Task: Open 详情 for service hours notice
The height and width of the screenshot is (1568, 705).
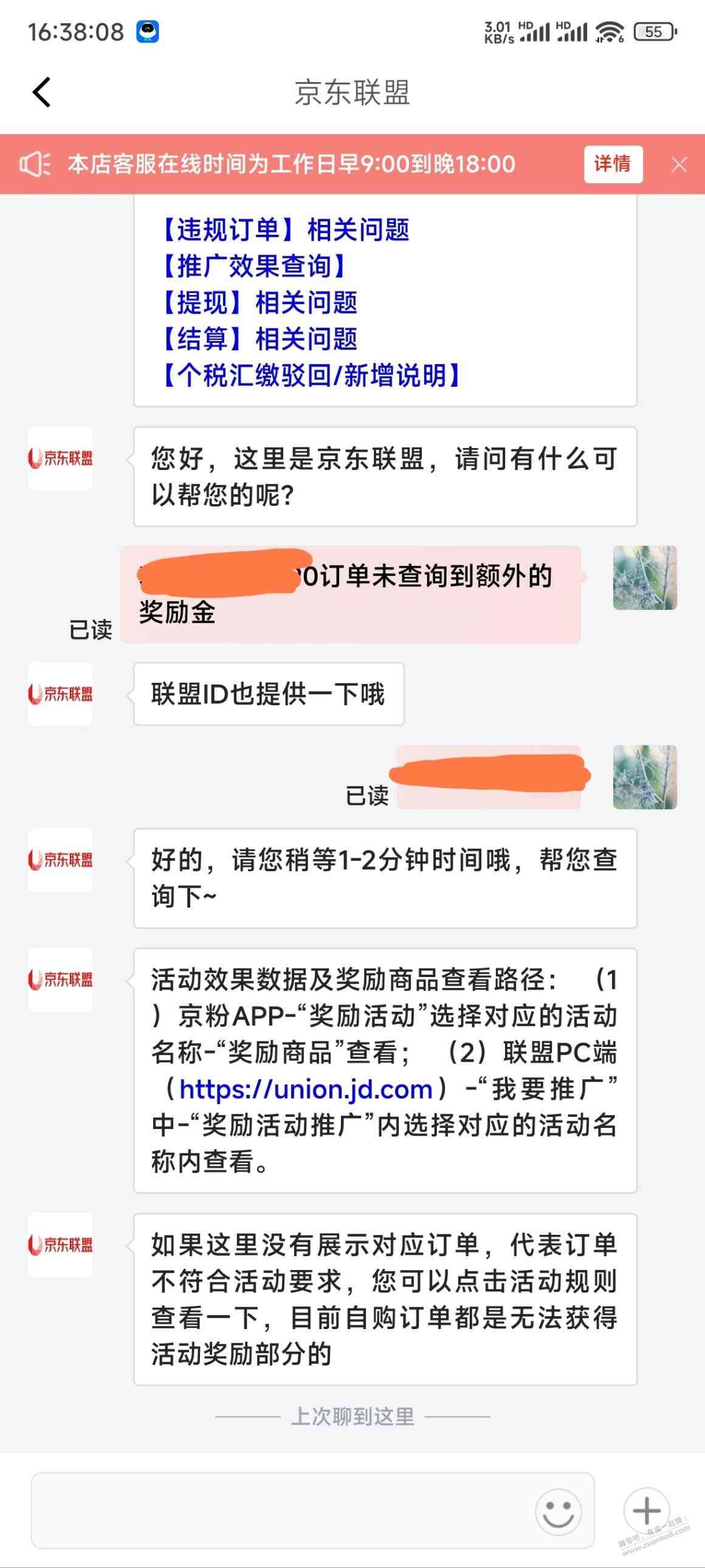Action: tap(613, 164)
